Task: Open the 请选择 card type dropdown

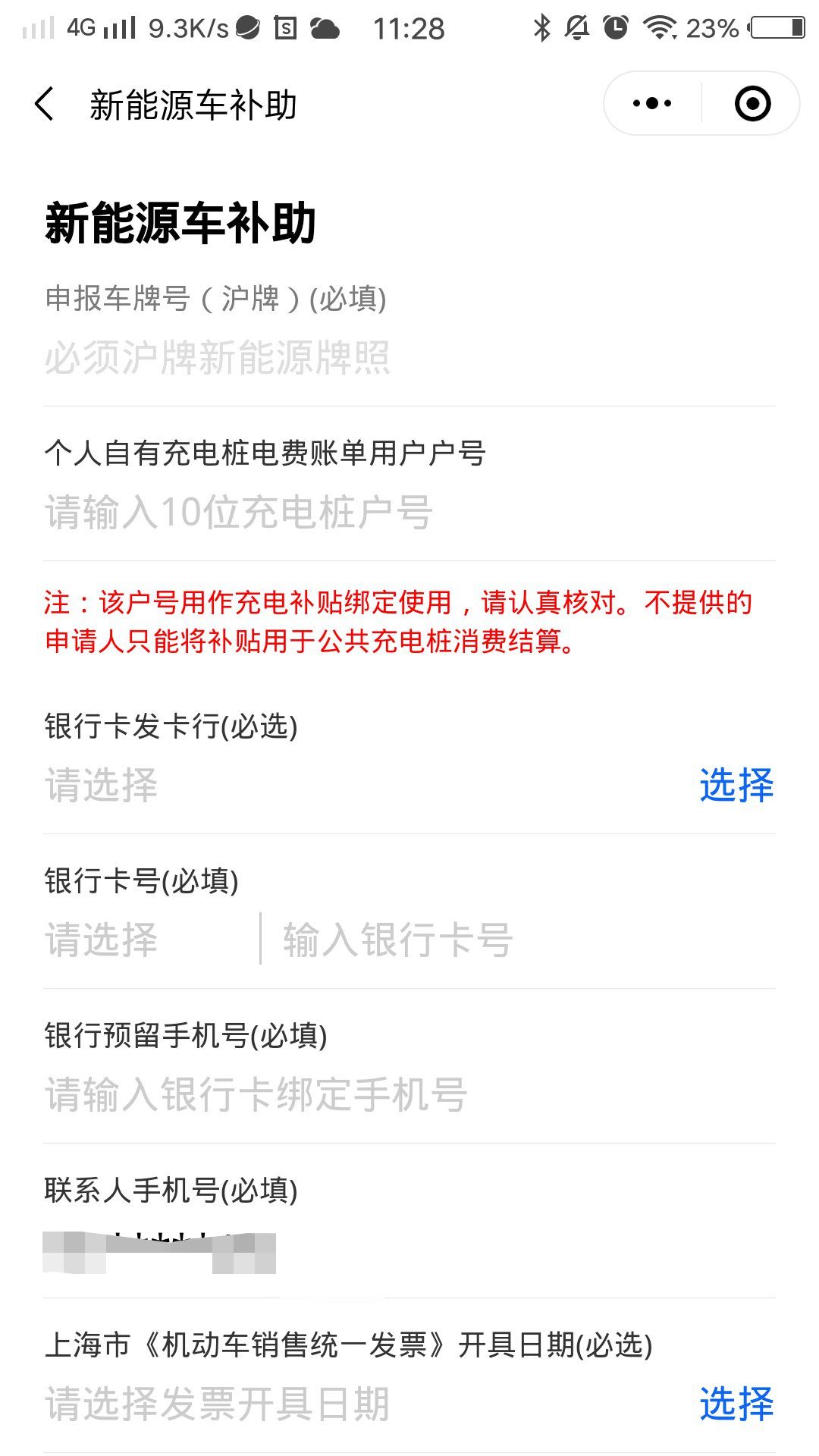Action: pos(102,940)
